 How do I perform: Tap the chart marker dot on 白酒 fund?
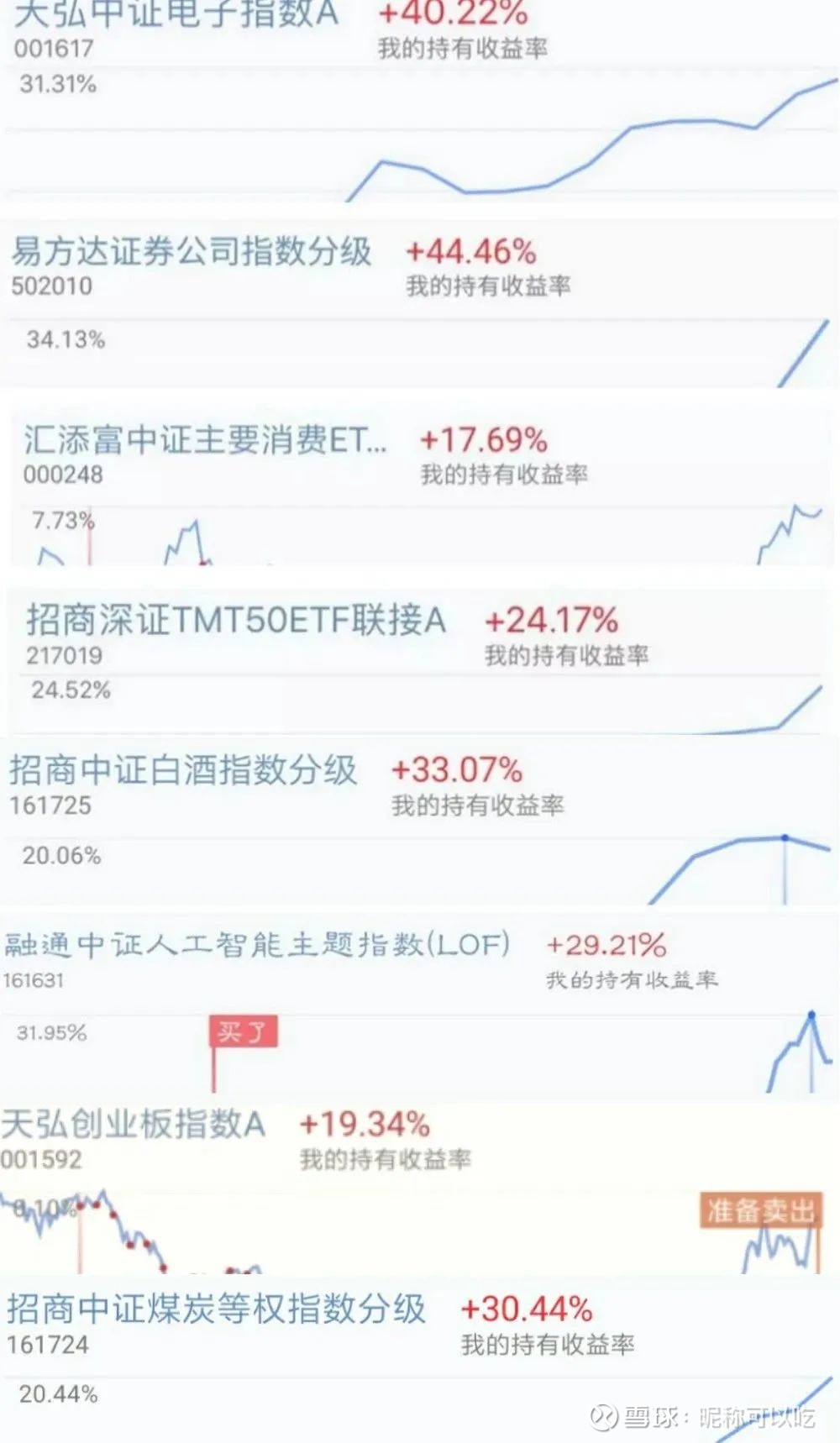(x=785, y=837)
